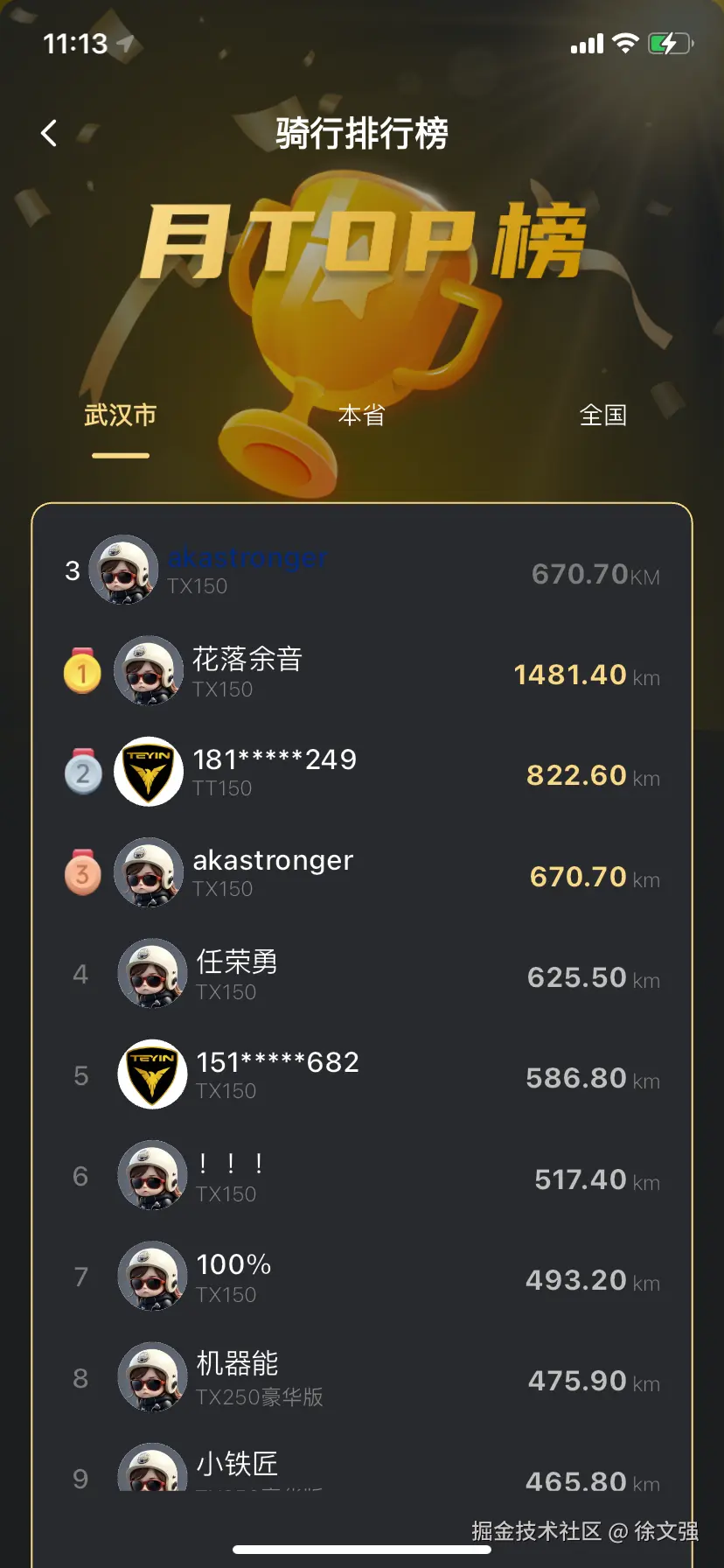Viewport: 724px width, 1568px height.
Task: Click the Wi-Fi status icon
Action: [626, 42]
